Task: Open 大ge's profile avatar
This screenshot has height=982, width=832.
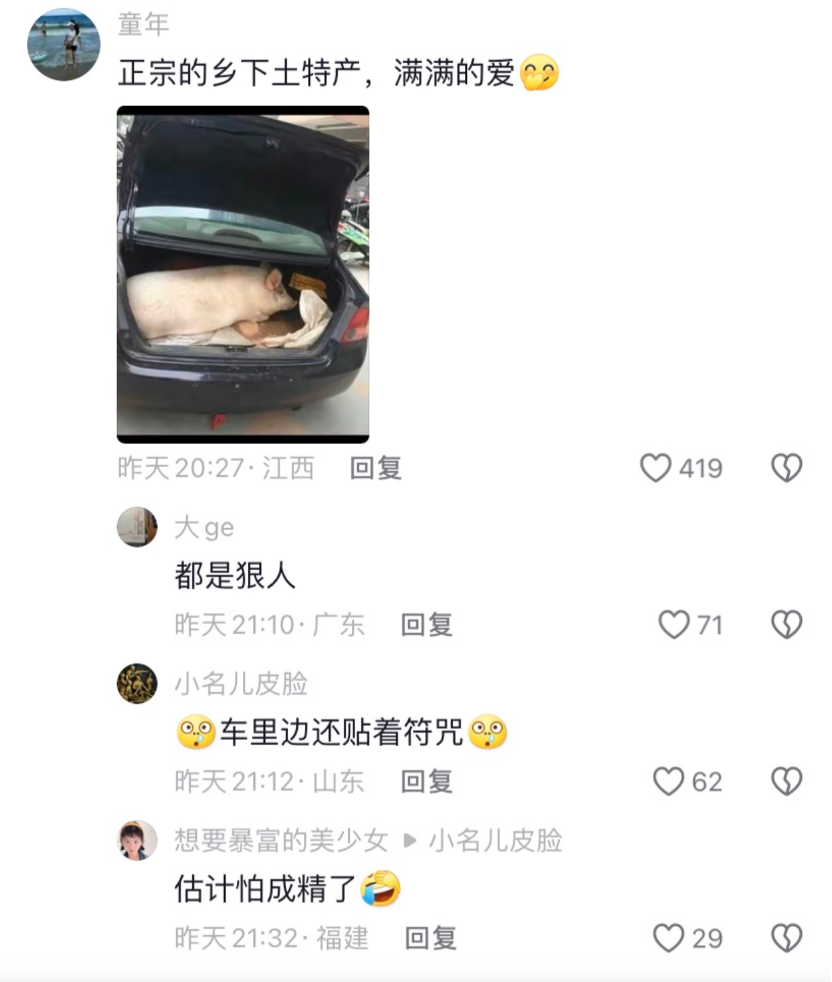Action: tap(137, 527)
